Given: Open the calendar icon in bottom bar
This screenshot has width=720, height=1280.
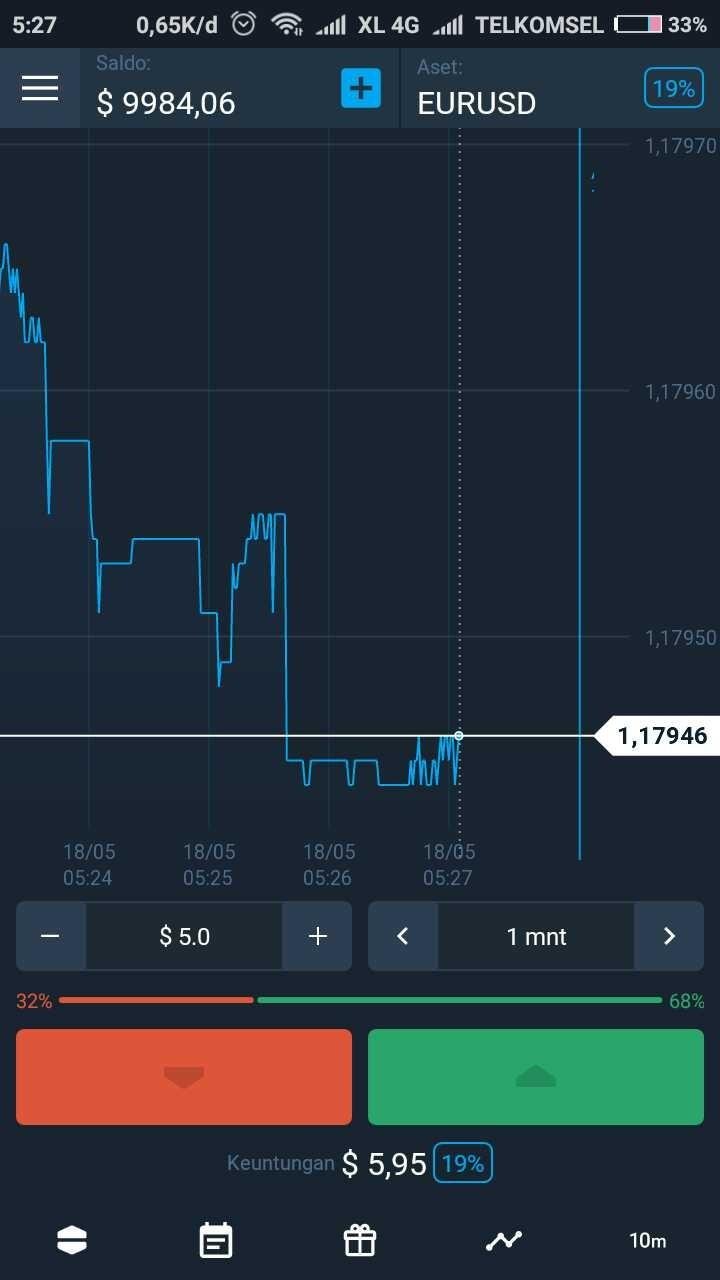Looking at the screenshot, I should (x=216, y=1241).
